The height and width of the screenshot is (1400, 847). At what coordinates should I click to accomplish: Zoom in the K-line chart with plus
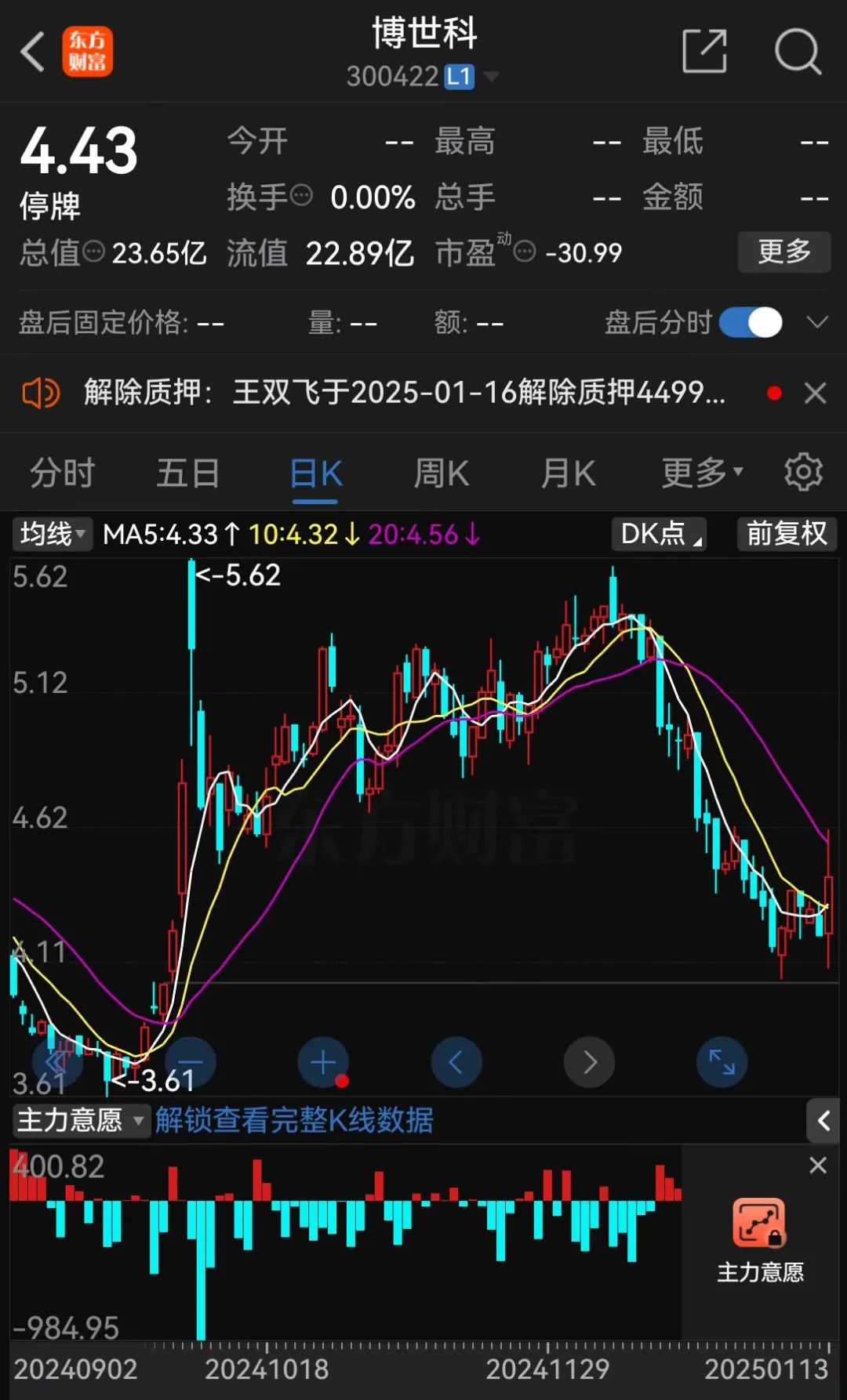(x=323, y=1062)
